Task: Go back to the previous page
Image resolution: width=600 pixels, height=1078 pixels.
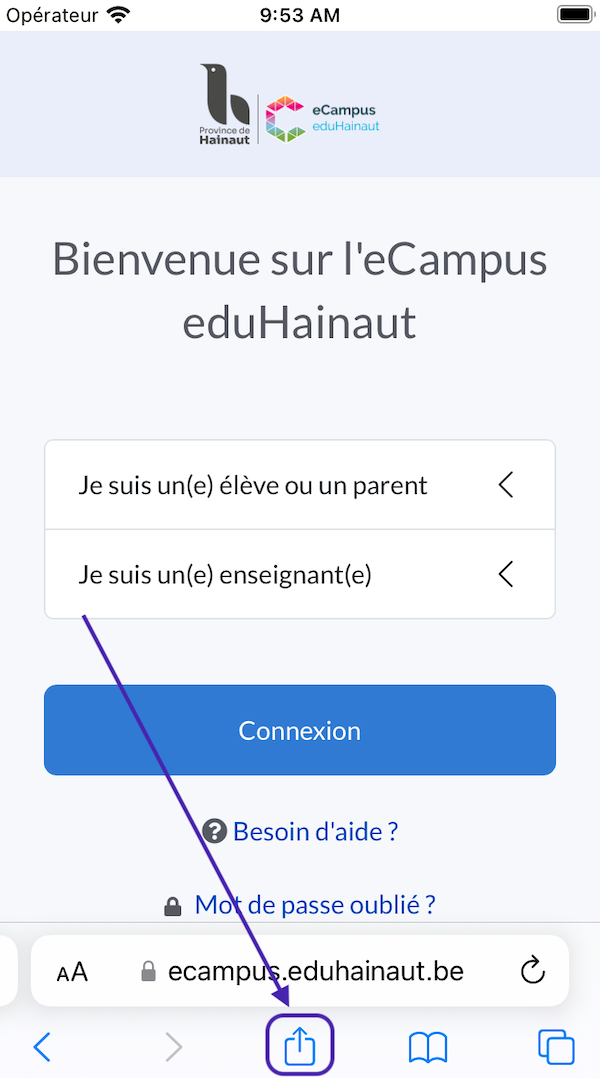Action: point(42,1048)
